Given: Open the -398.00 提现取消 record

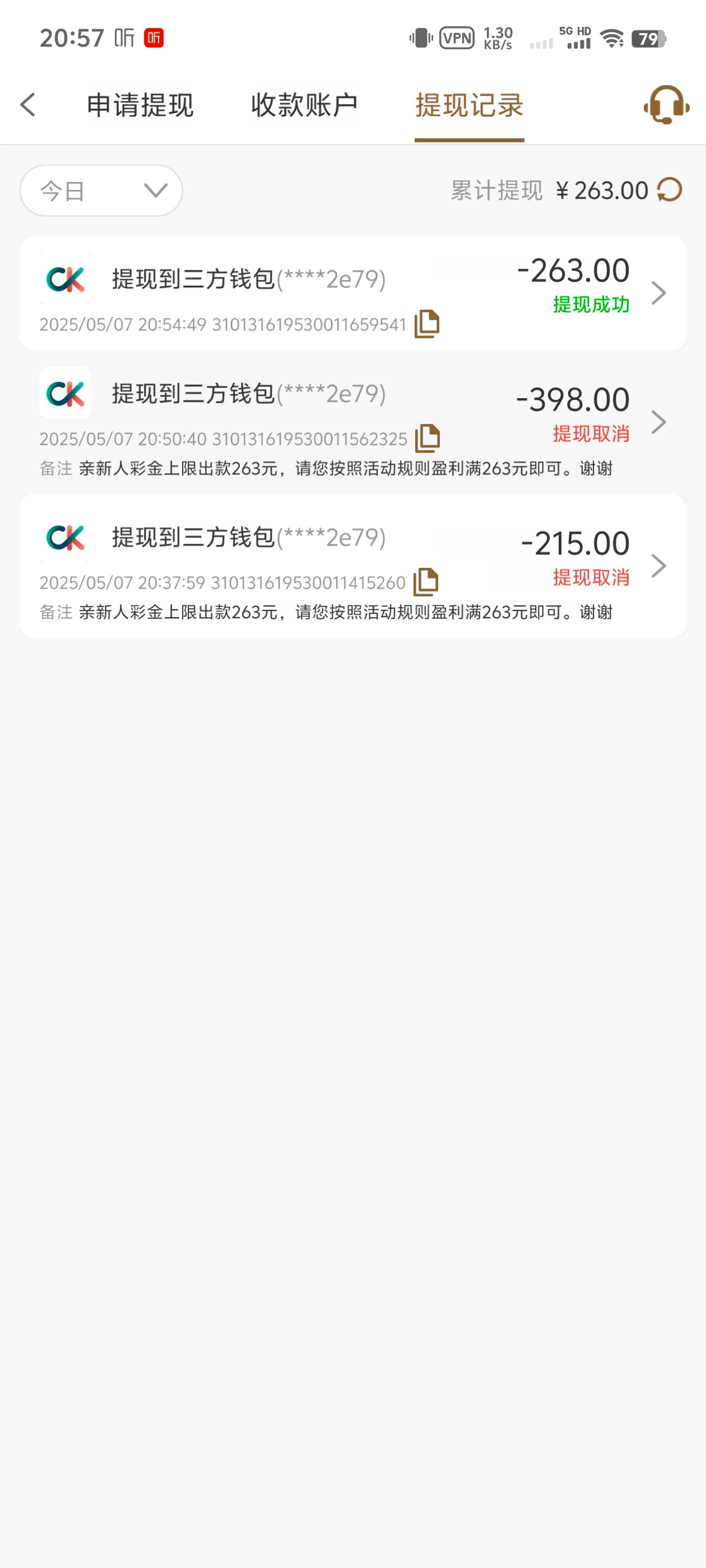Looking at the screenshot, I should 658,422.
